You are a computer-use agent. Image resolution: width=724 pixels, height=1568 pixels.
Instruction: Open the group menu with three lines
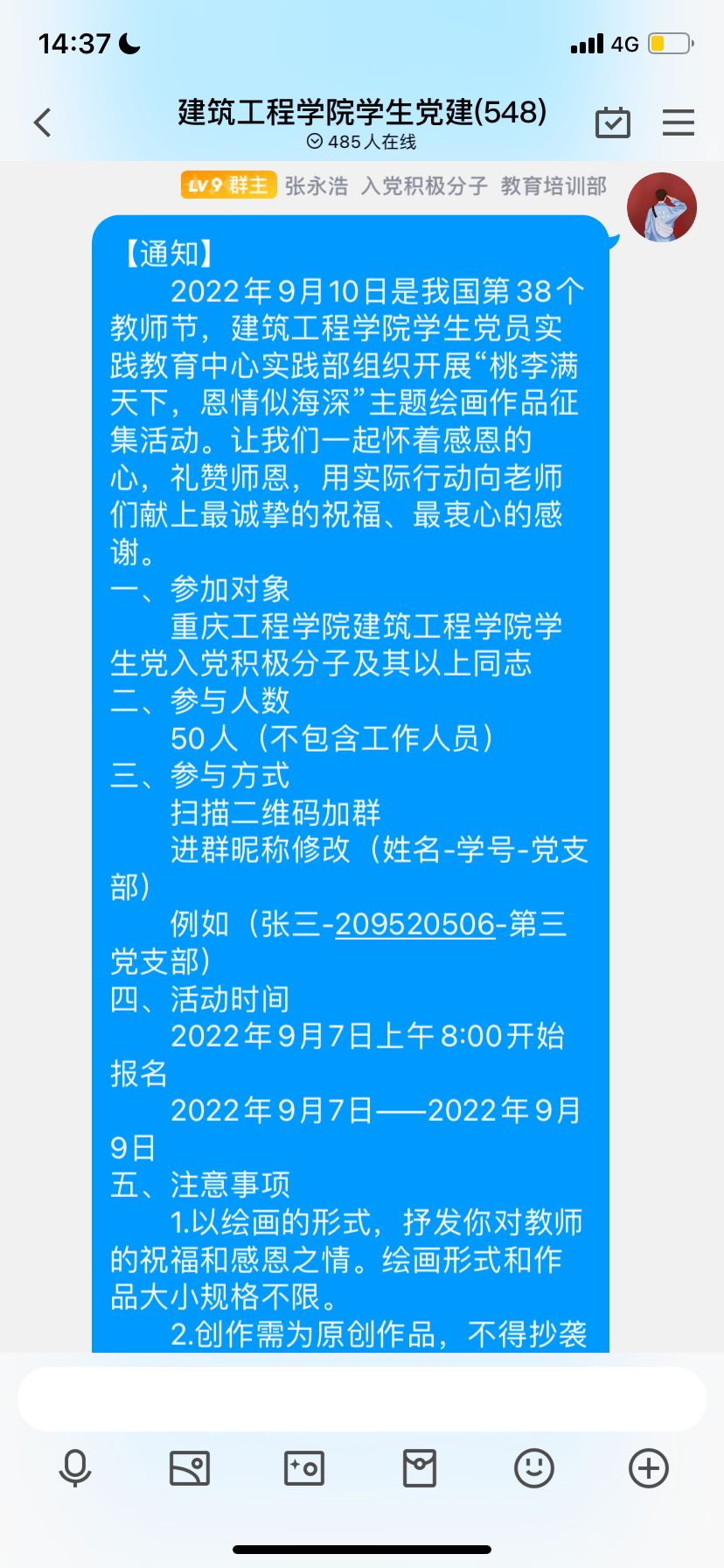tap(678, 122)
